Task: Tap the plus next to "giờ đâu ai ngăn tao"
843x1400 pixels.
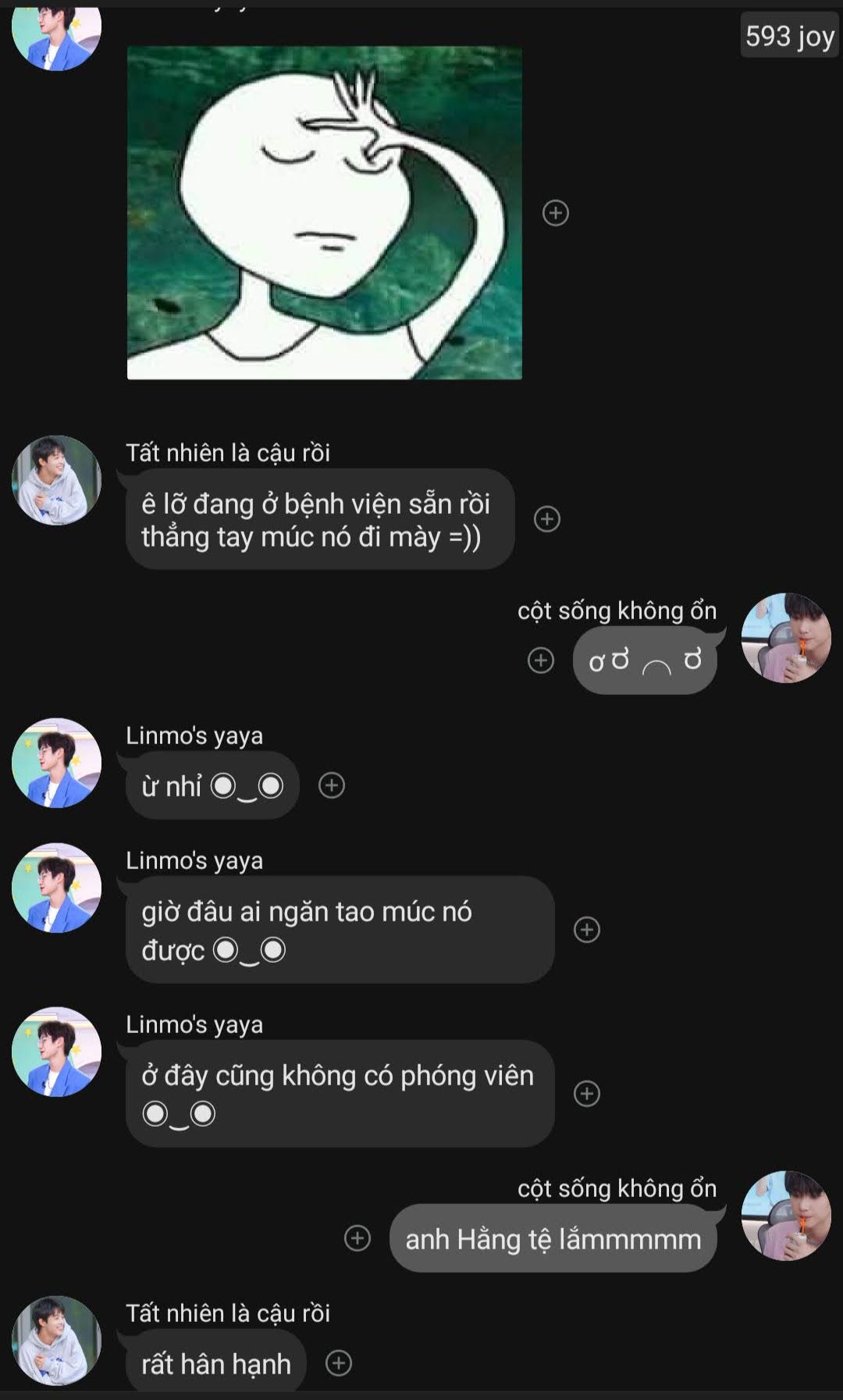Action: tap(587, 930)
